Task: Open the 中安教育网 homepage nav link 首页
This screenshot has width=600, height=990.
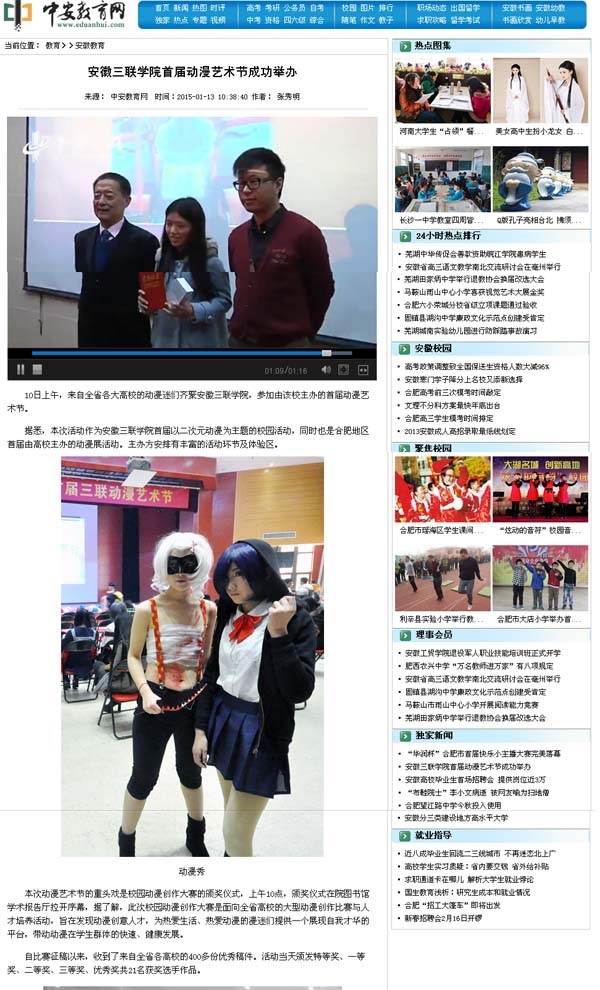Action: pos(163,8)
